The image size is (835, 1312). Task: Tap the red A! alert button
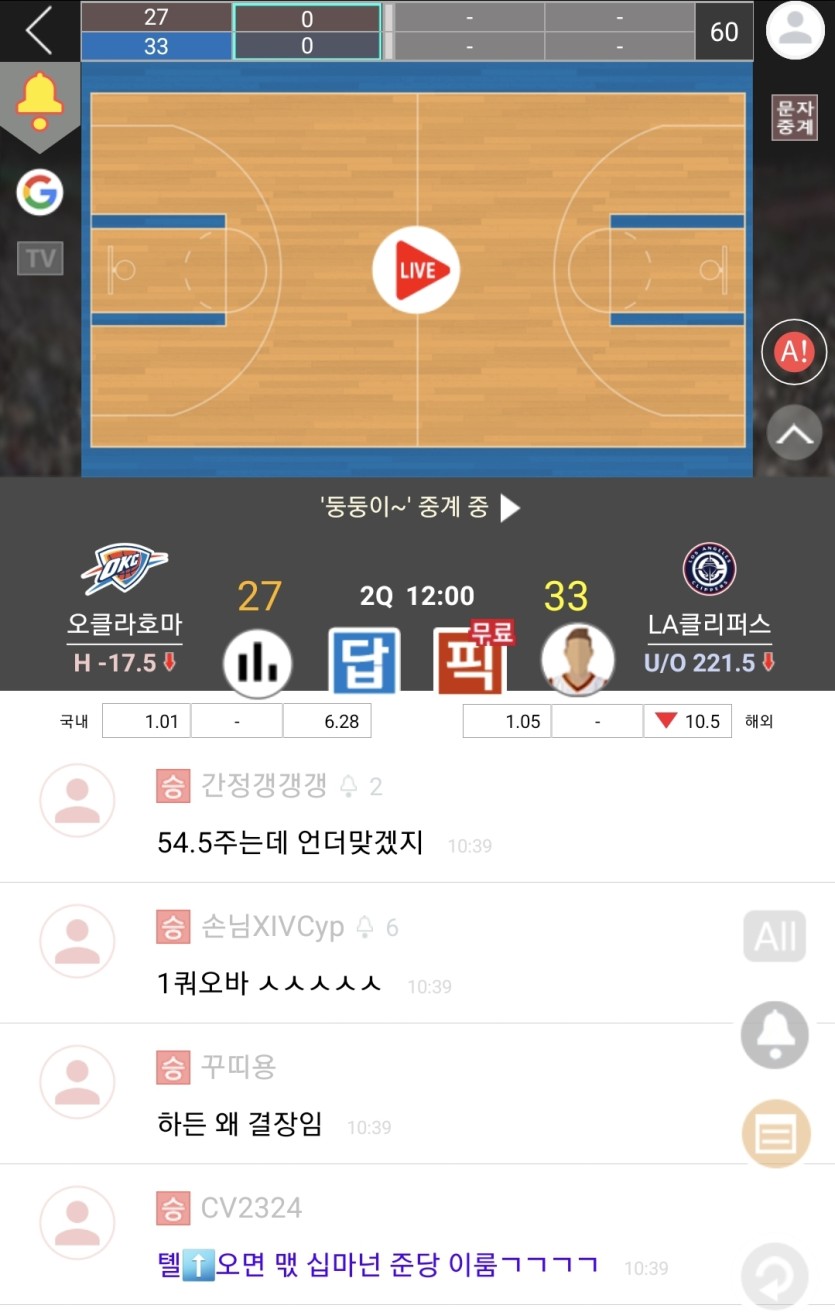click(x=795, y=352)
